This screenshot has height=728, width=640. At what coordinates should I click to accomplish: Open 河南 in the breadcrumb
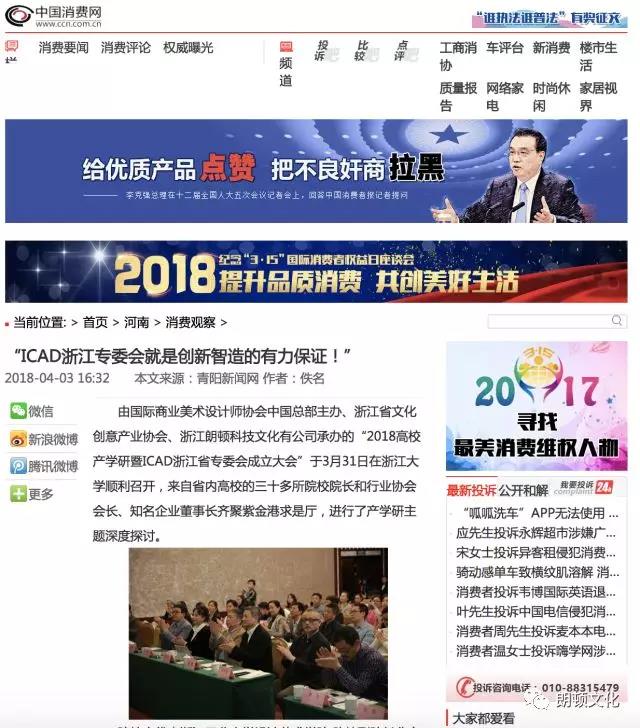click(137, 322)
